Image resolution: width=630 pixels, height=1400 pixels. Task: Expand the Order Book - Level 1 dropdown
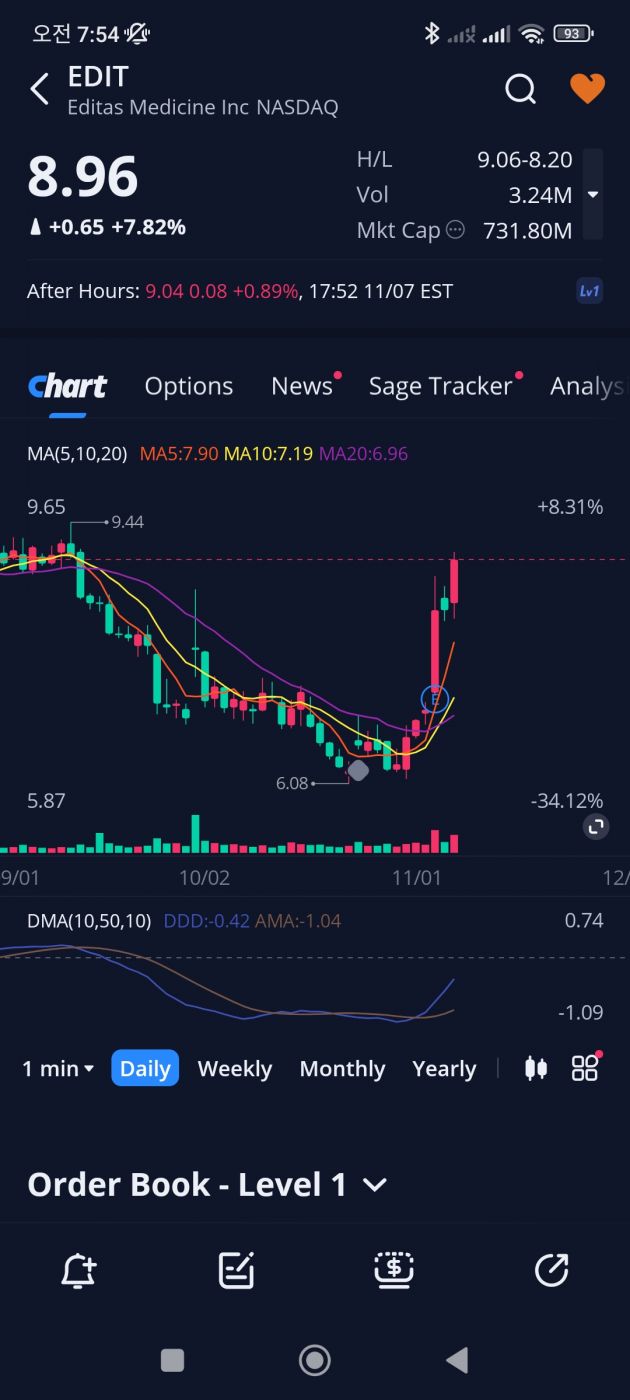click(374, 1185)
